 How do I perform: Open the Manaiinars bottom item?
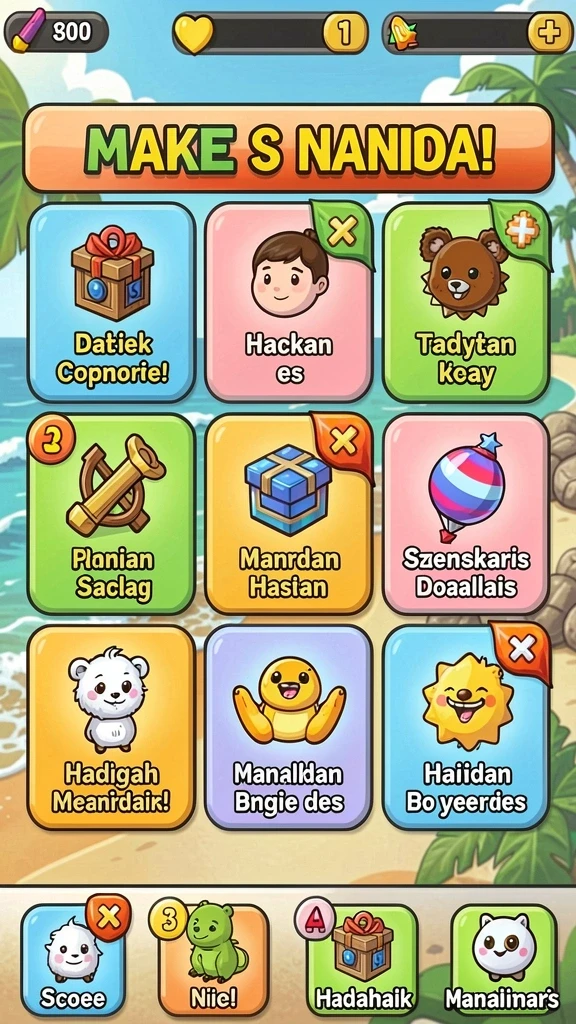(x=504, y=959)
